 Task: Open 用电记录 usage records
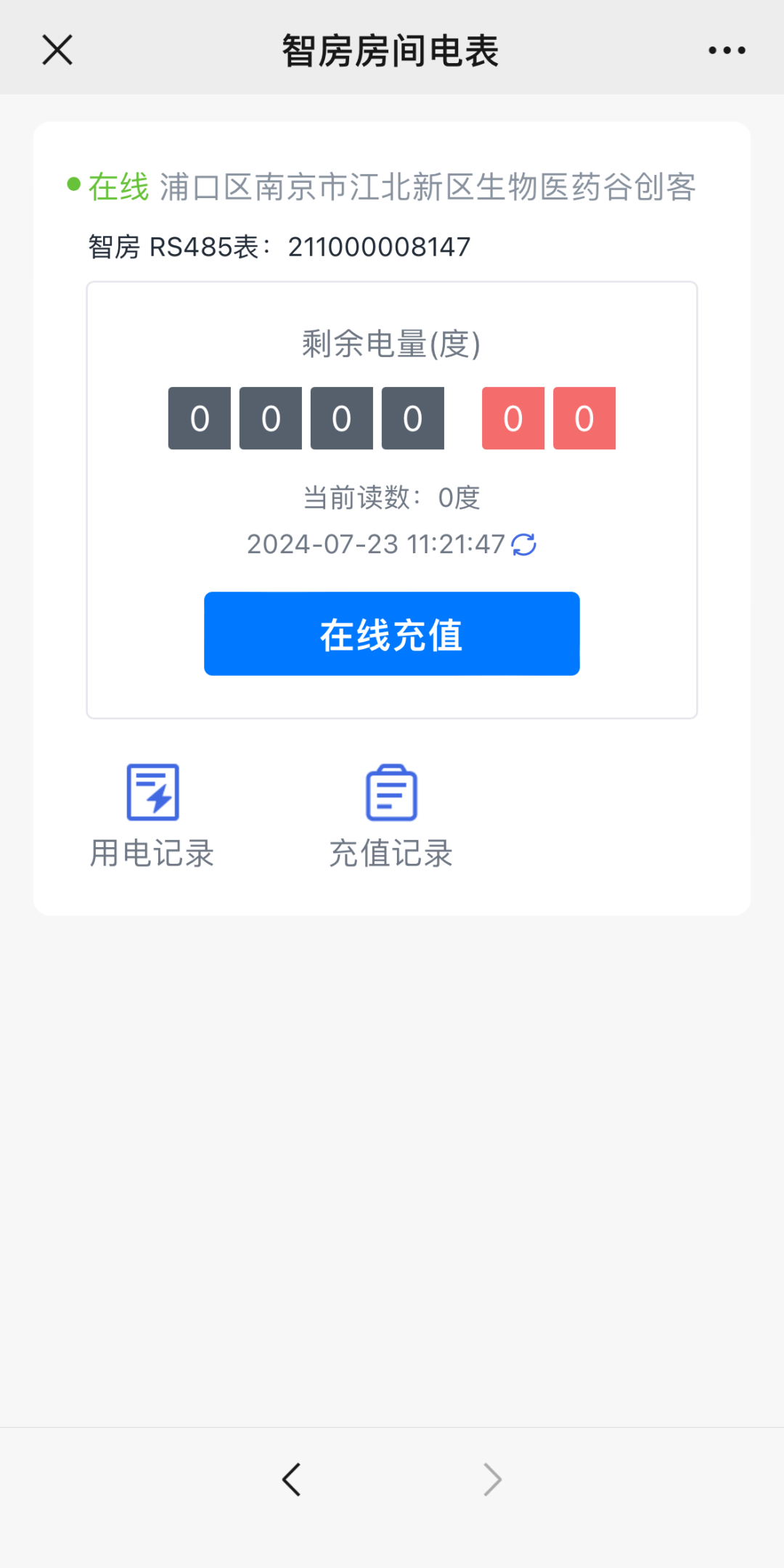click(152, 816)
